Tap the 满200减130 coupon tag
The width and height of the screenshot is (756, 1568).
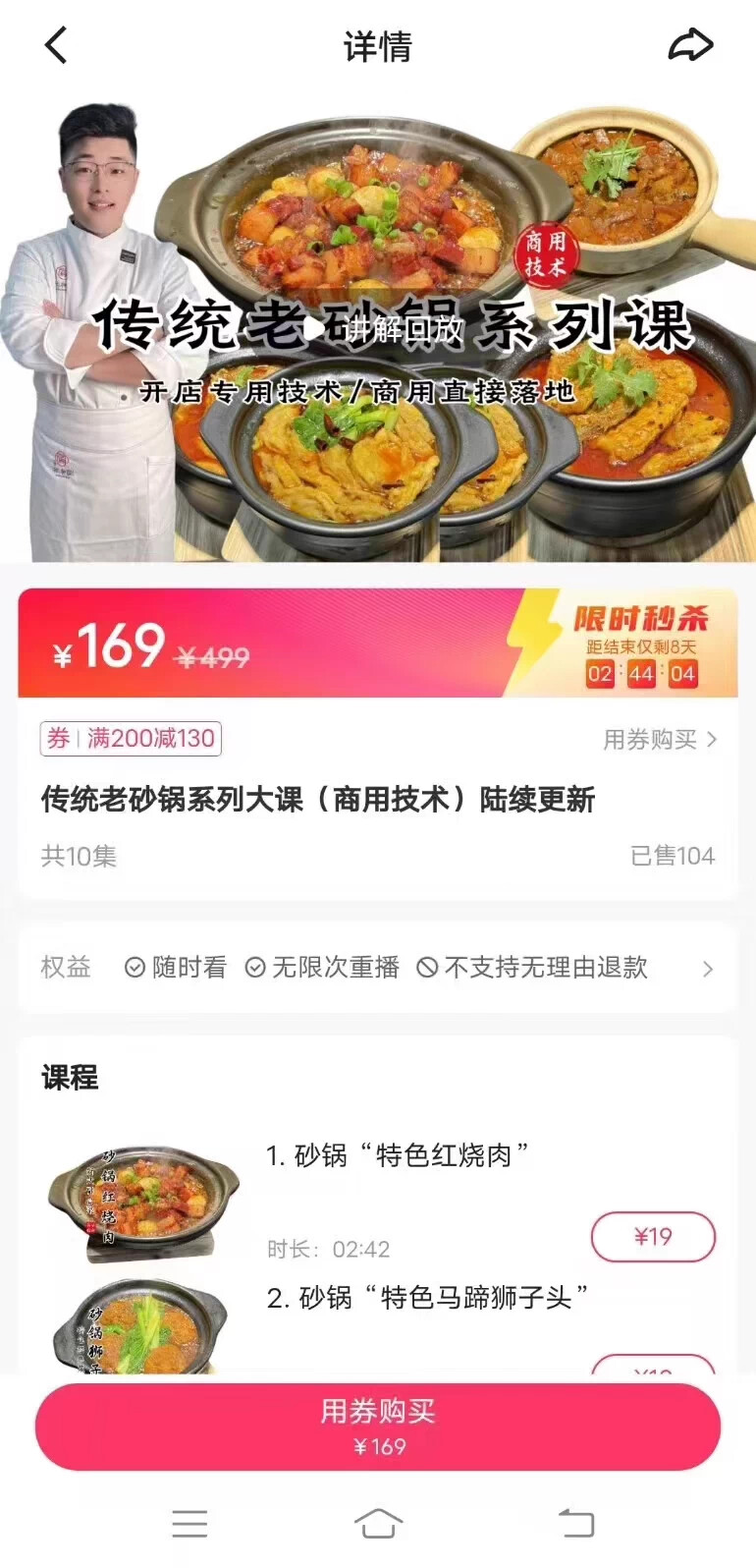[x=131, y=739]
